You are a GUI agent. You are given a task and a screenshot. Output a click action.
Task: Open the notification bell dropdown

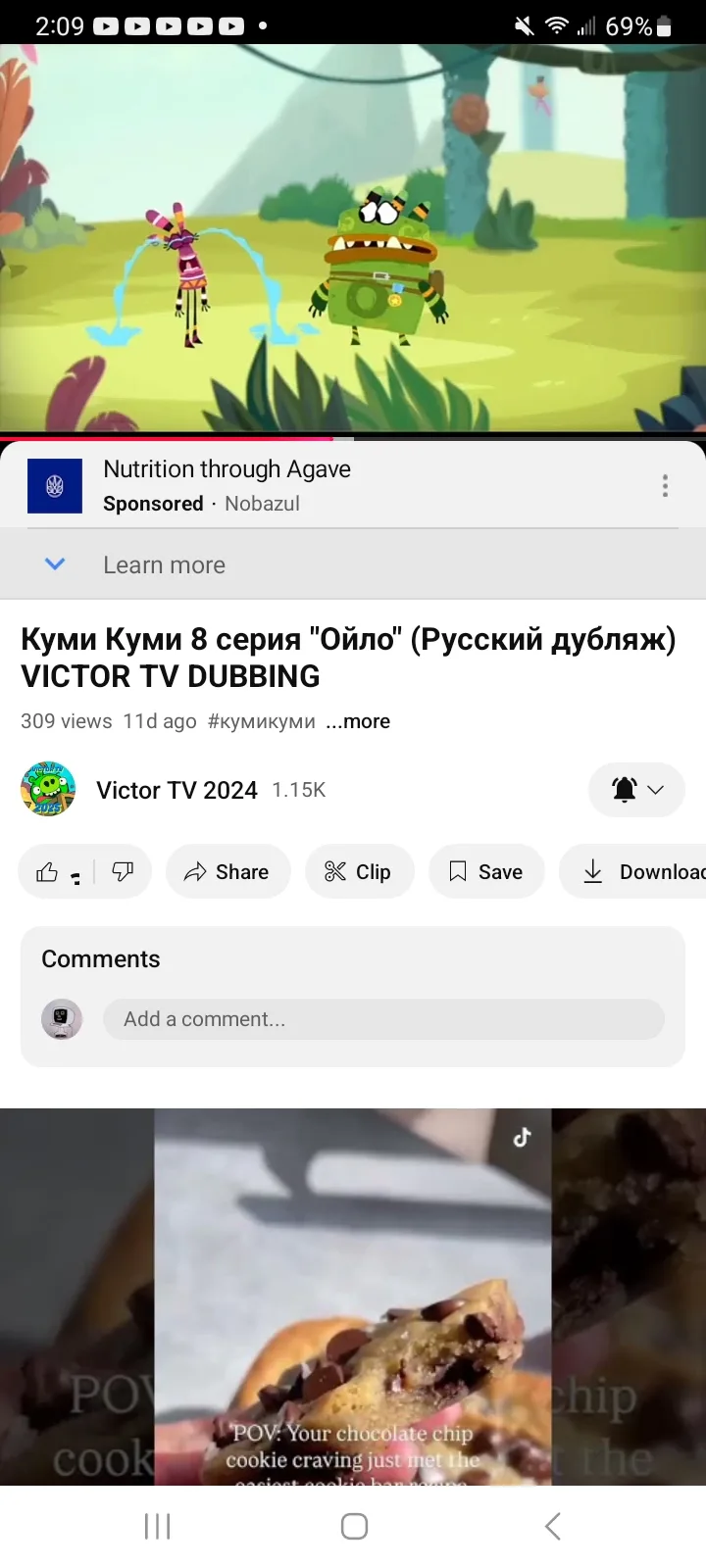click(x=636, y=790)
